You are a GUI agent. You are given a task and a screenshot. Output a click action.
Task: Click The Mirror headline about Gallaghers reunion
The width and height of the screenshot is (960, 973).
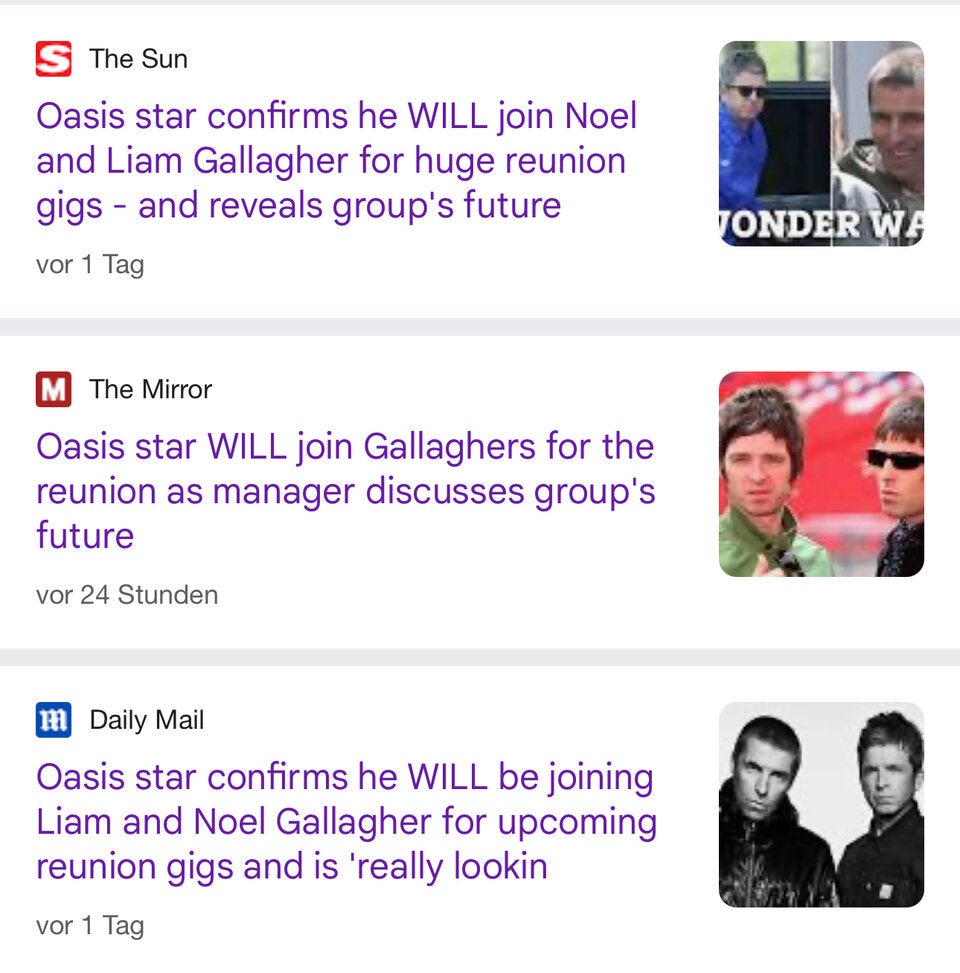[345, 490]
